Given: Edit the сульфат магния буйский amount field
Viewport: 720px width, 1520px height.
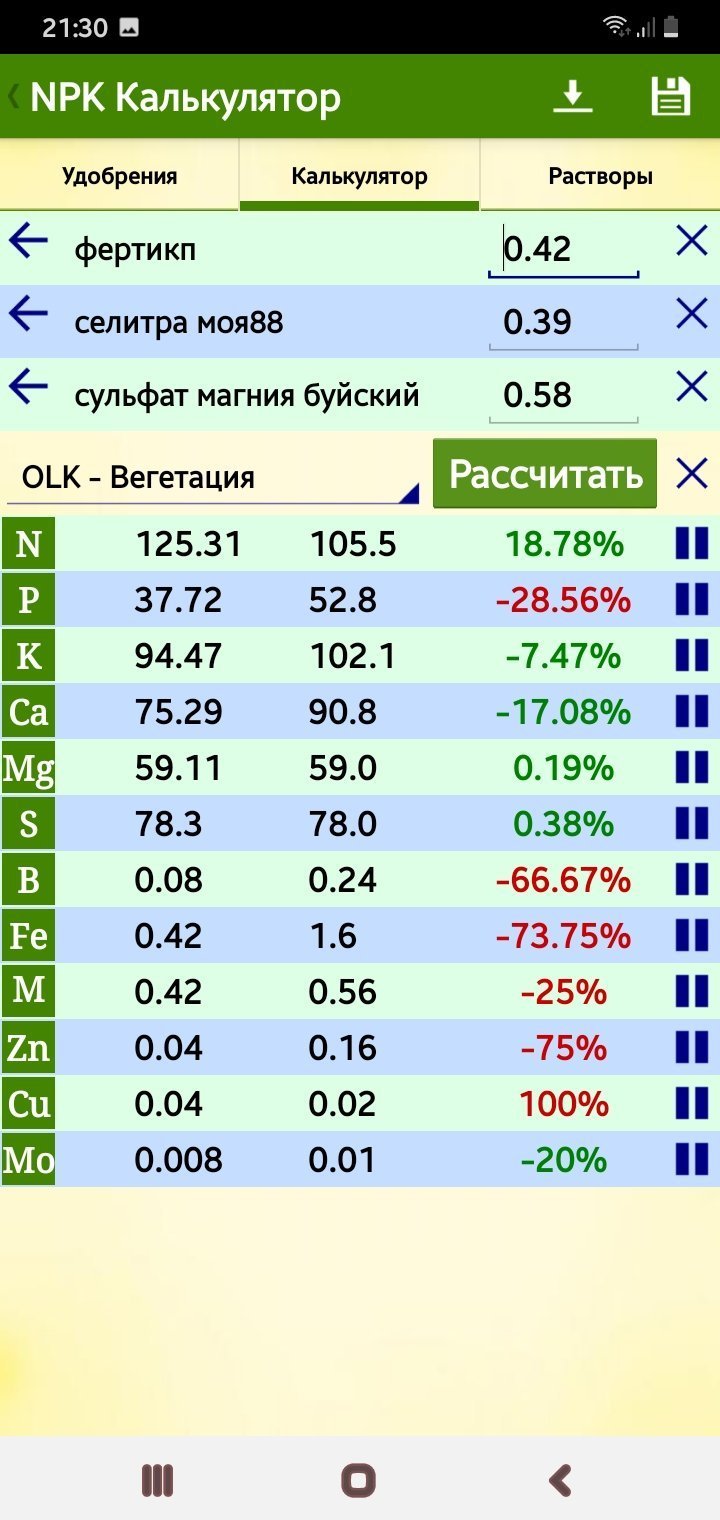Looking at the screenshot, I should click(563, 395).
